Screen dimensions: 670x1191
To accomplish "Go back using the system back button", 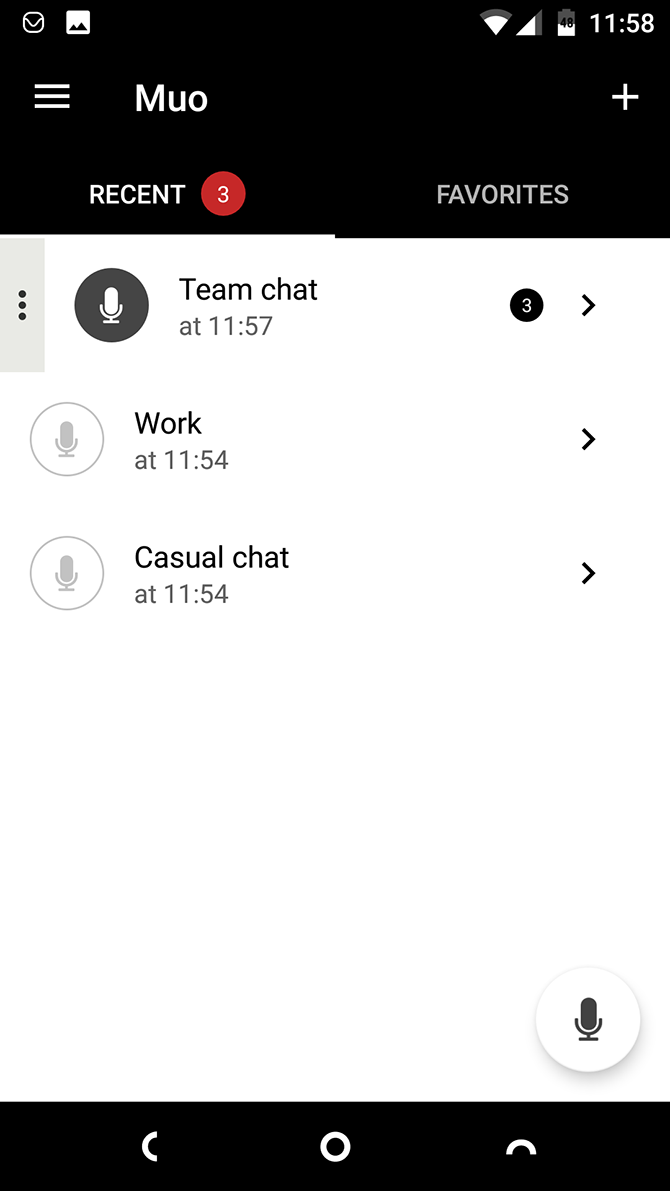I will click(x=150, y=1147).
